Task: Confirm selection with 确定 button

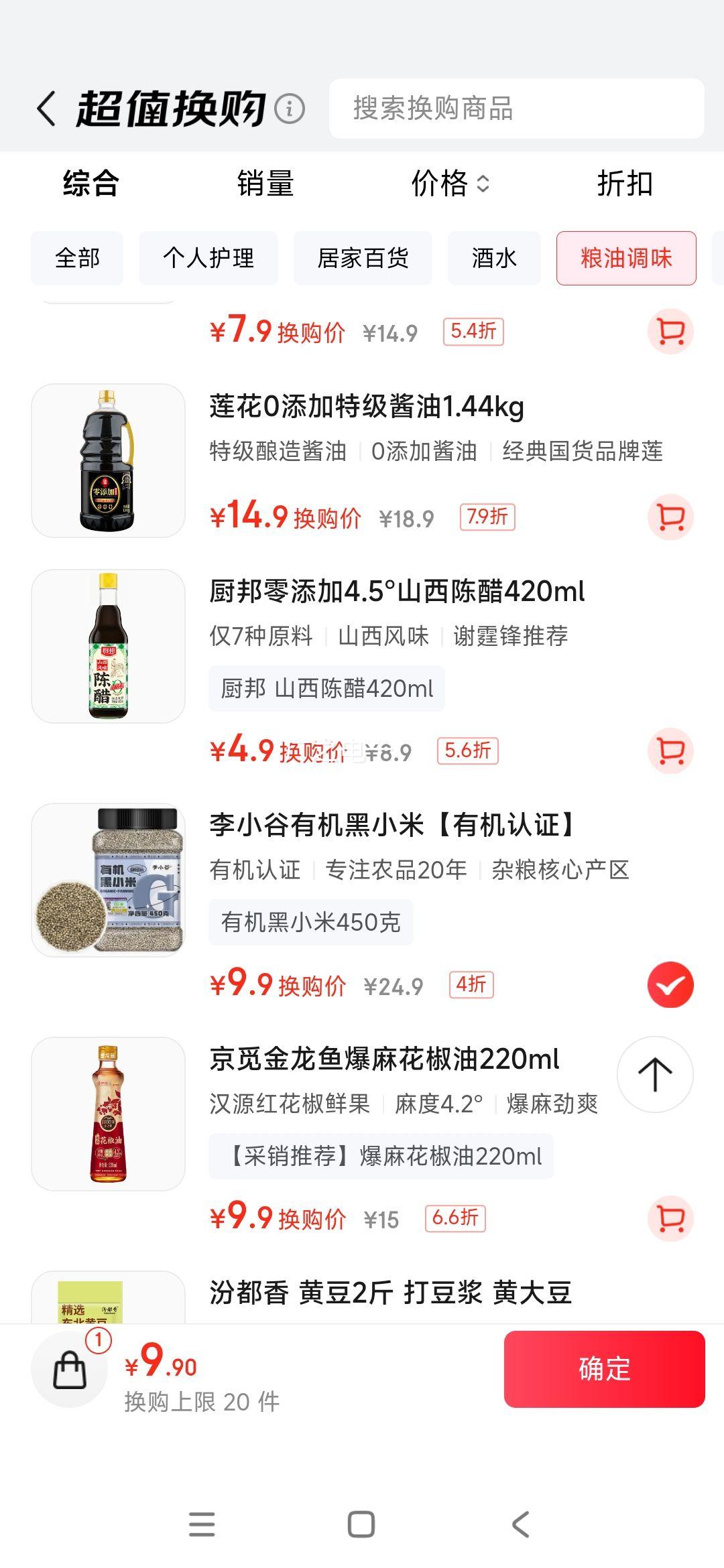Action: pos(604,1368)
